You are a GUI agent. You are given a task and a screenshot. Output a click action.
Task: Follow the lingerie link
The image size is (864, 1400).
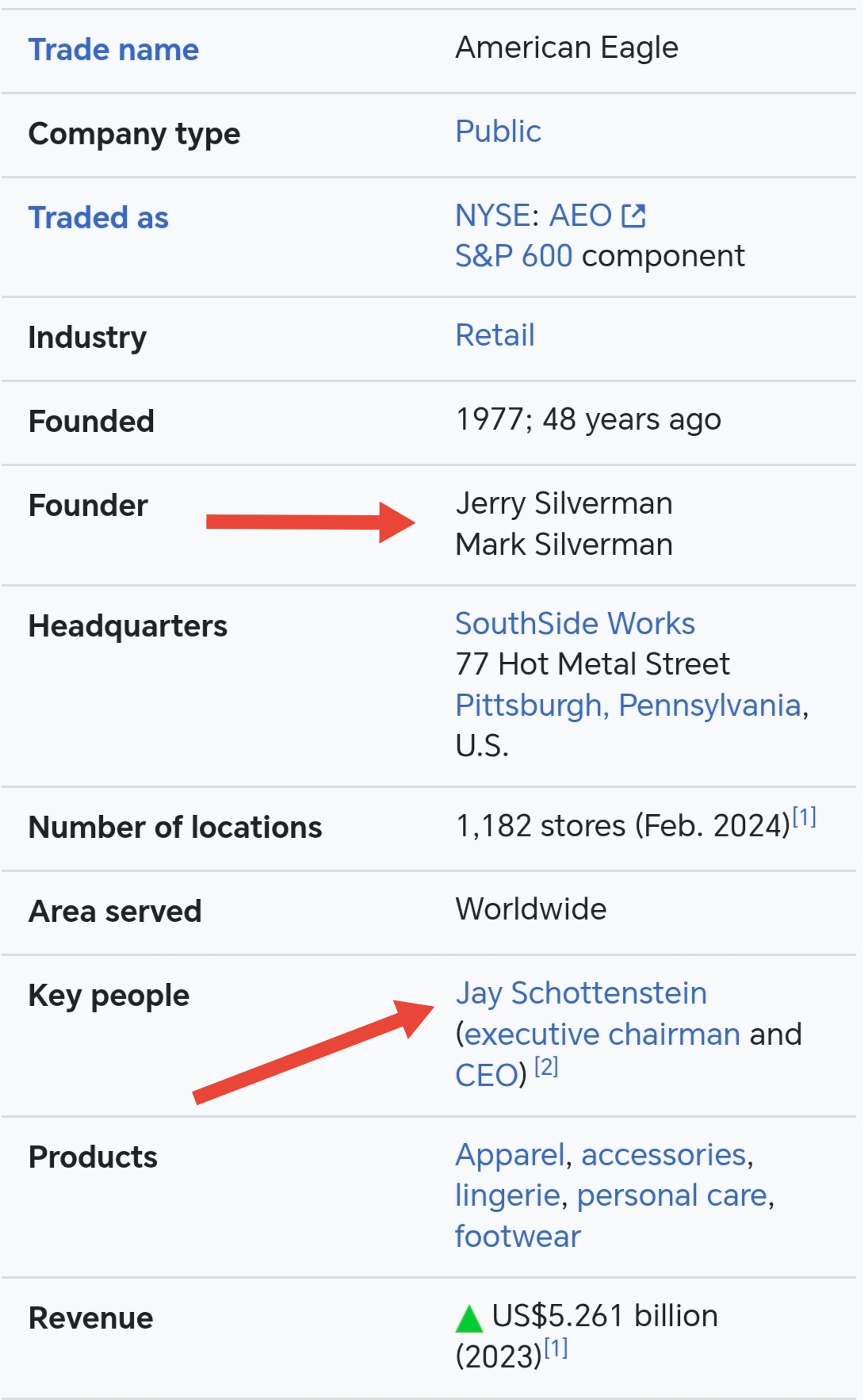pos(507,1196)
